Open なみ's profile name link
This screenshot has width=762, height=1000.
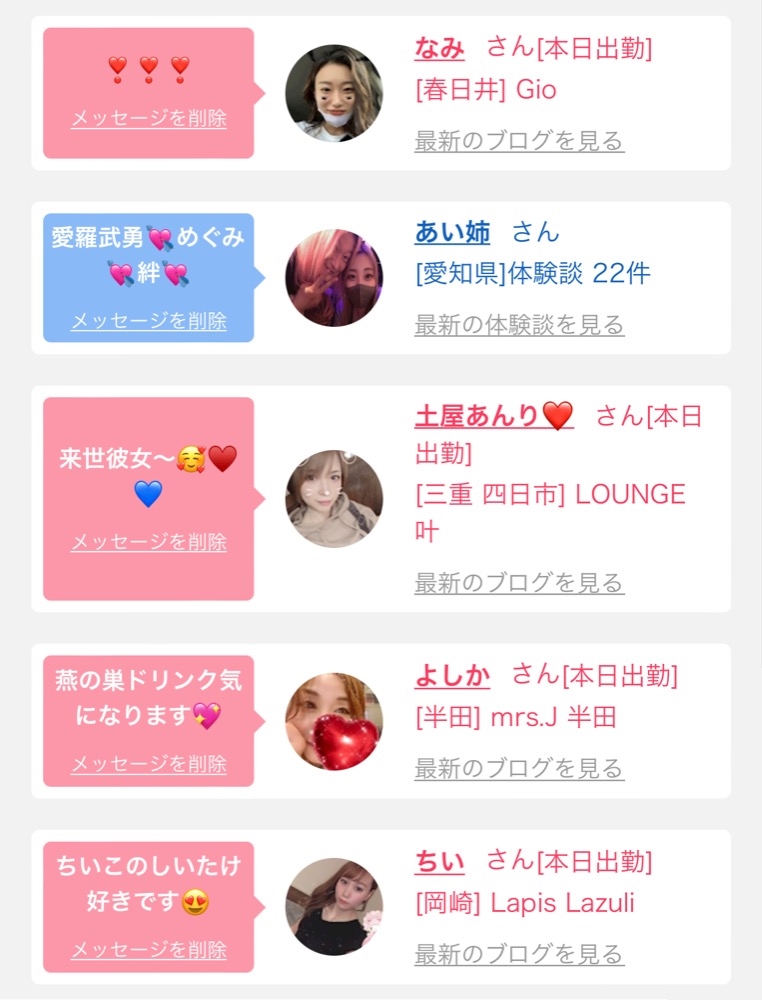(439, 48)
